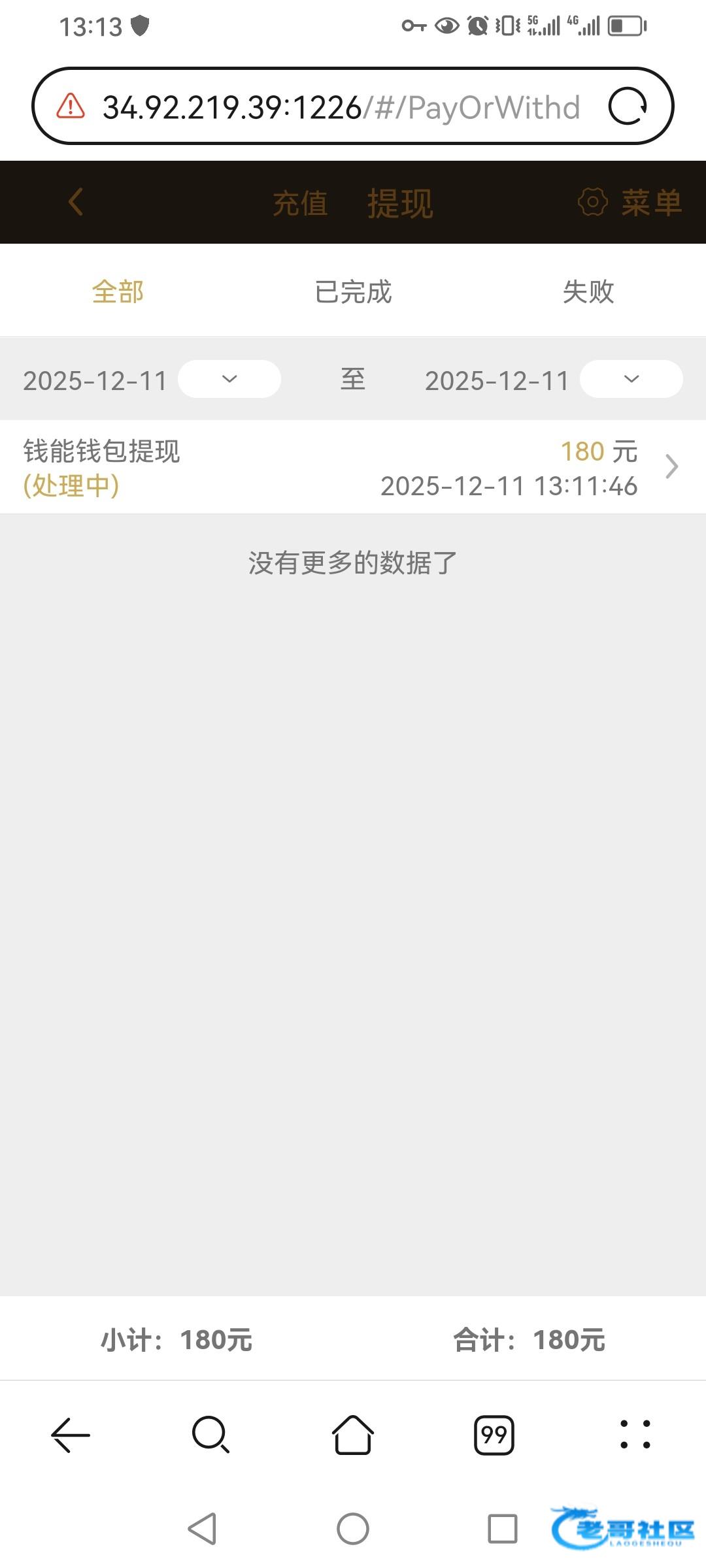Open browser search
Screen dimensions: 706x1568
point(210,1435)
